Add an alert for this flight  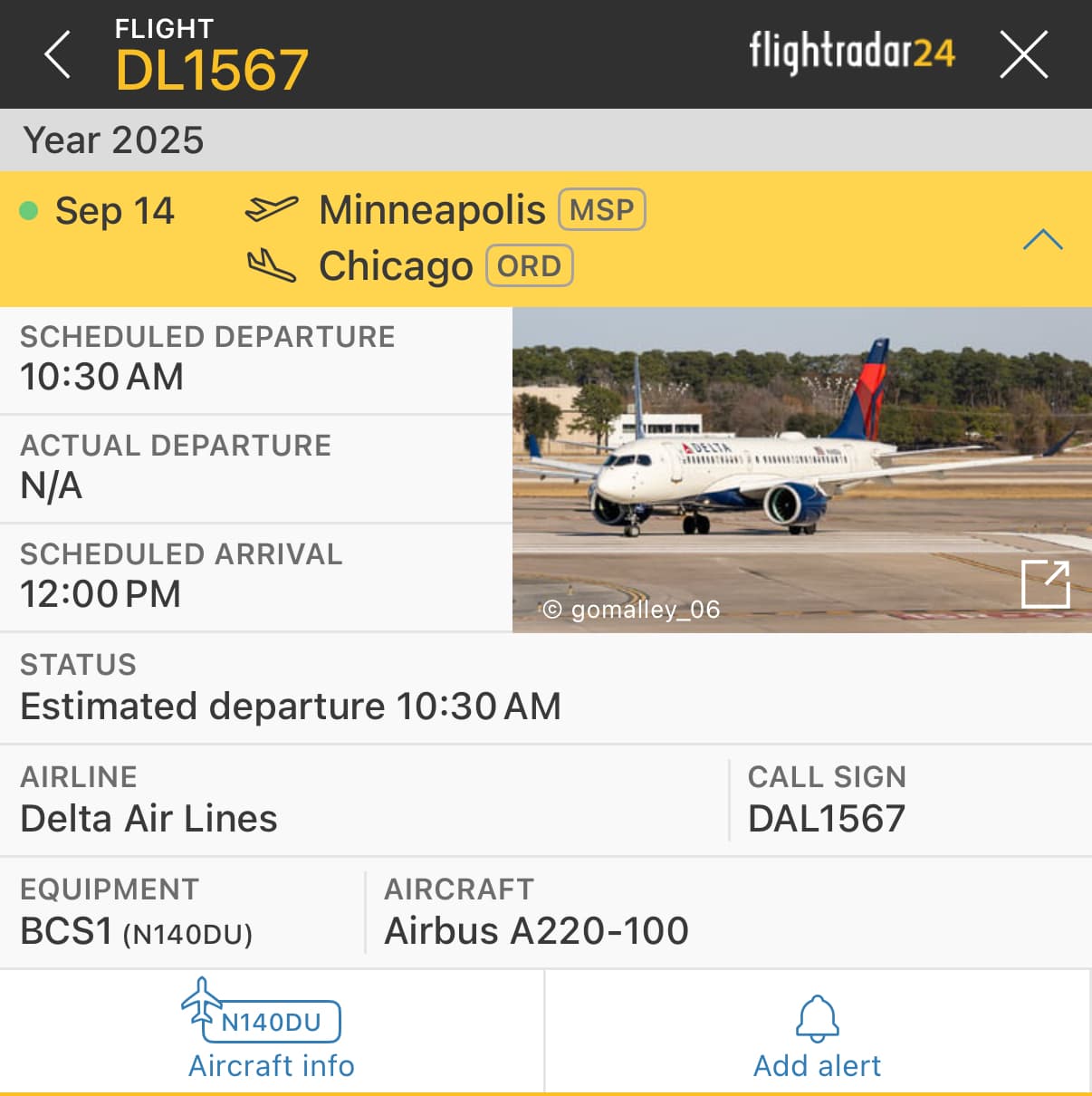pos(817,1032)
